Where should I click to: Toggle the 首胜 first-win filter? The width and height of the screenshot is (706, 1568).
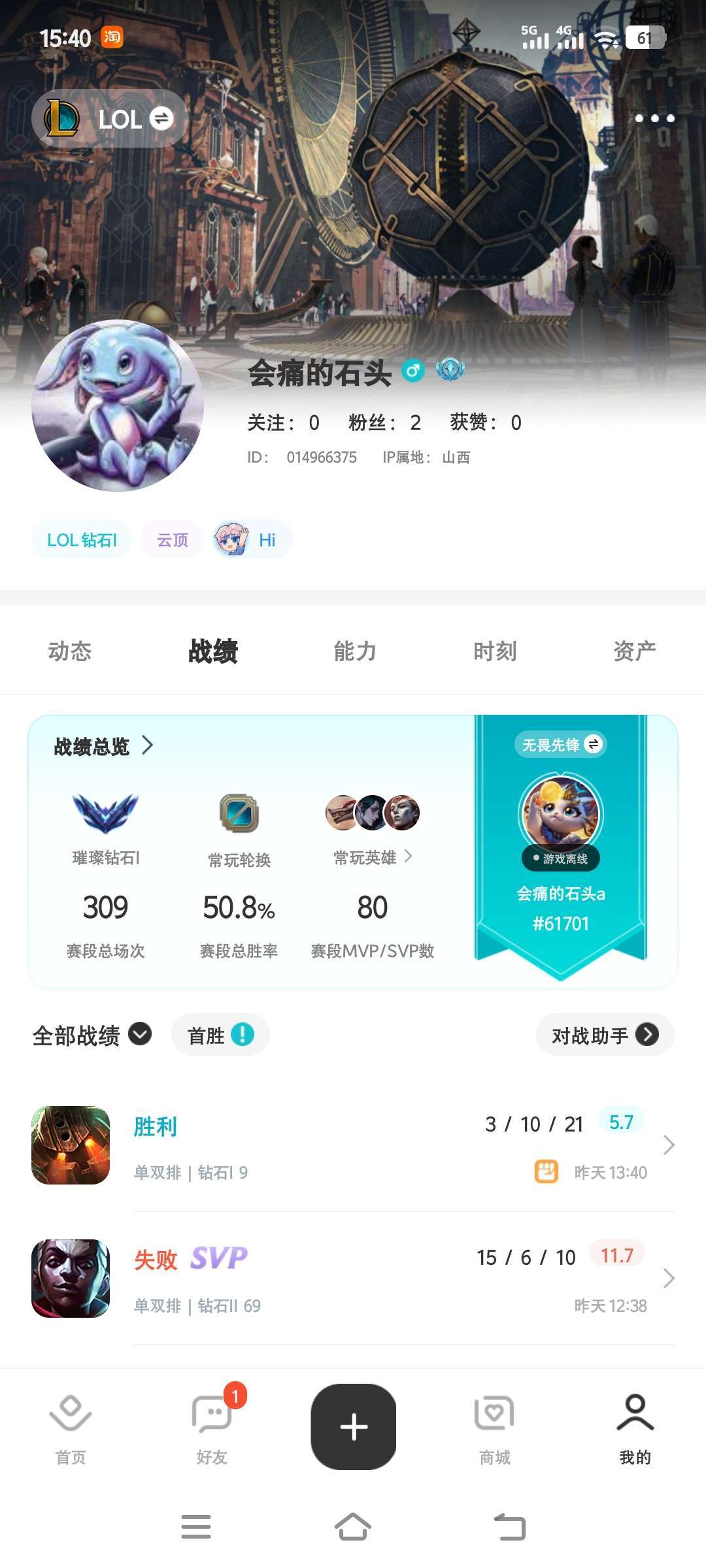pos(220,1034)
